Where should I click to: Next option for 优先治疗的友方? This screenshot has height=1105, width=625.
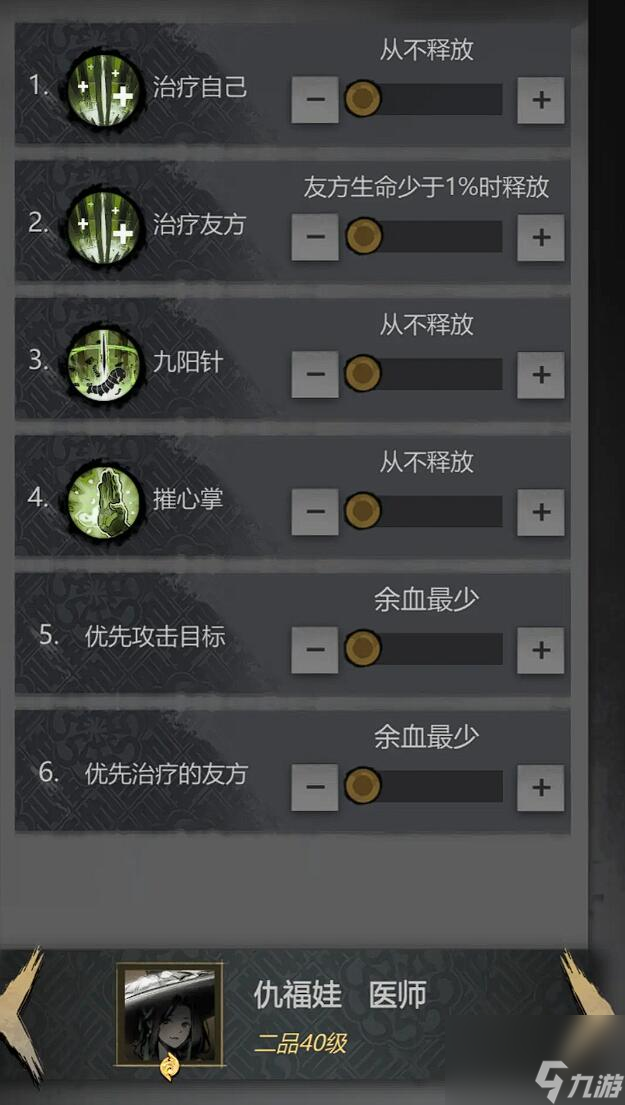pos(541,787)
